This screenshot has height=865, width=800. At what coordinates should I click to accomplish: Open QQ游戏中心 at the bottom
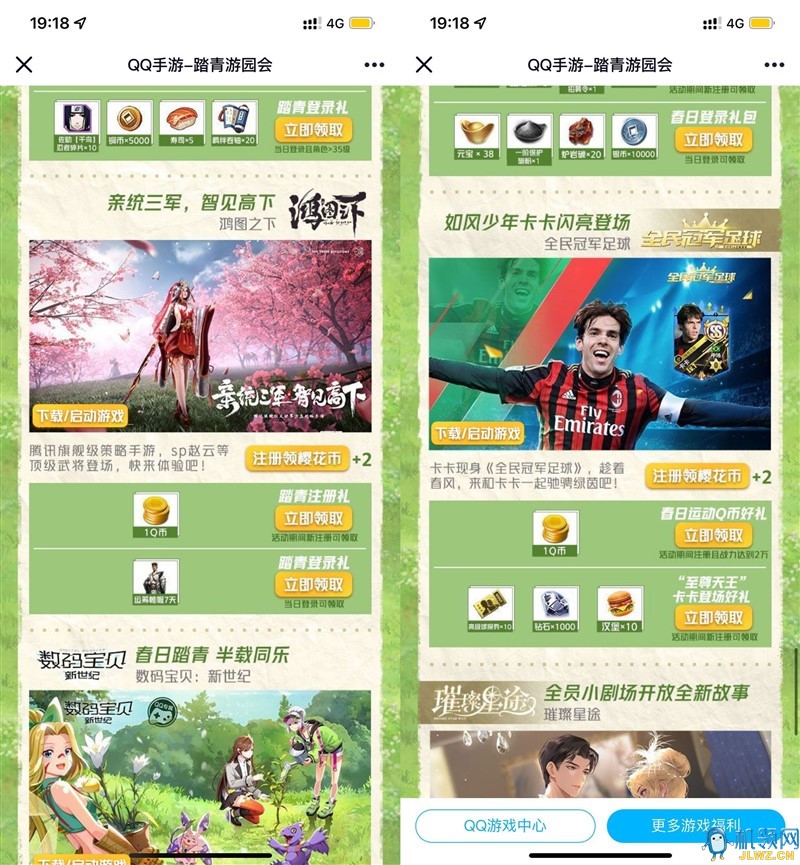click(x=505, y=825)
